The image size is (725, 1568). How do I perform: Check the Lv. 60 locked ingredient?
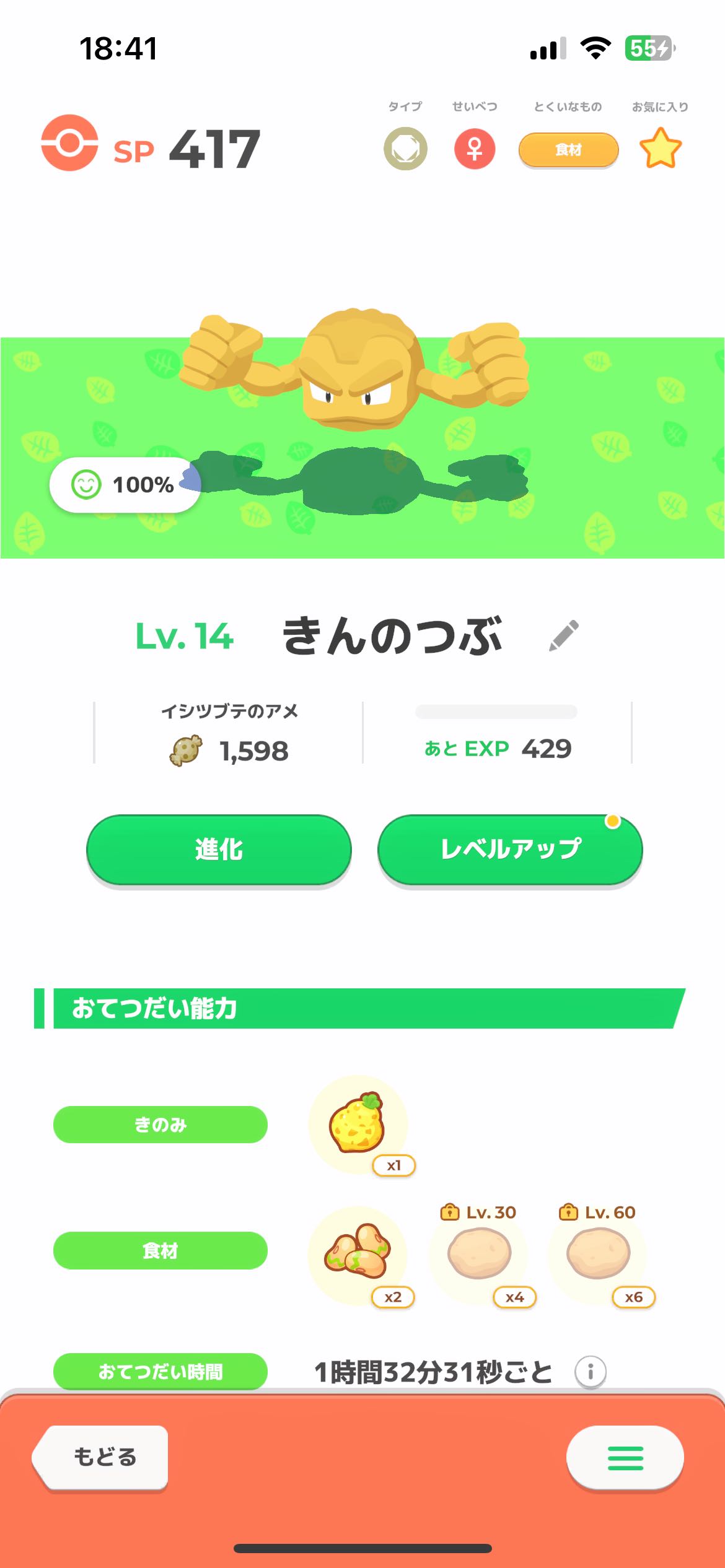point(598,1255)
